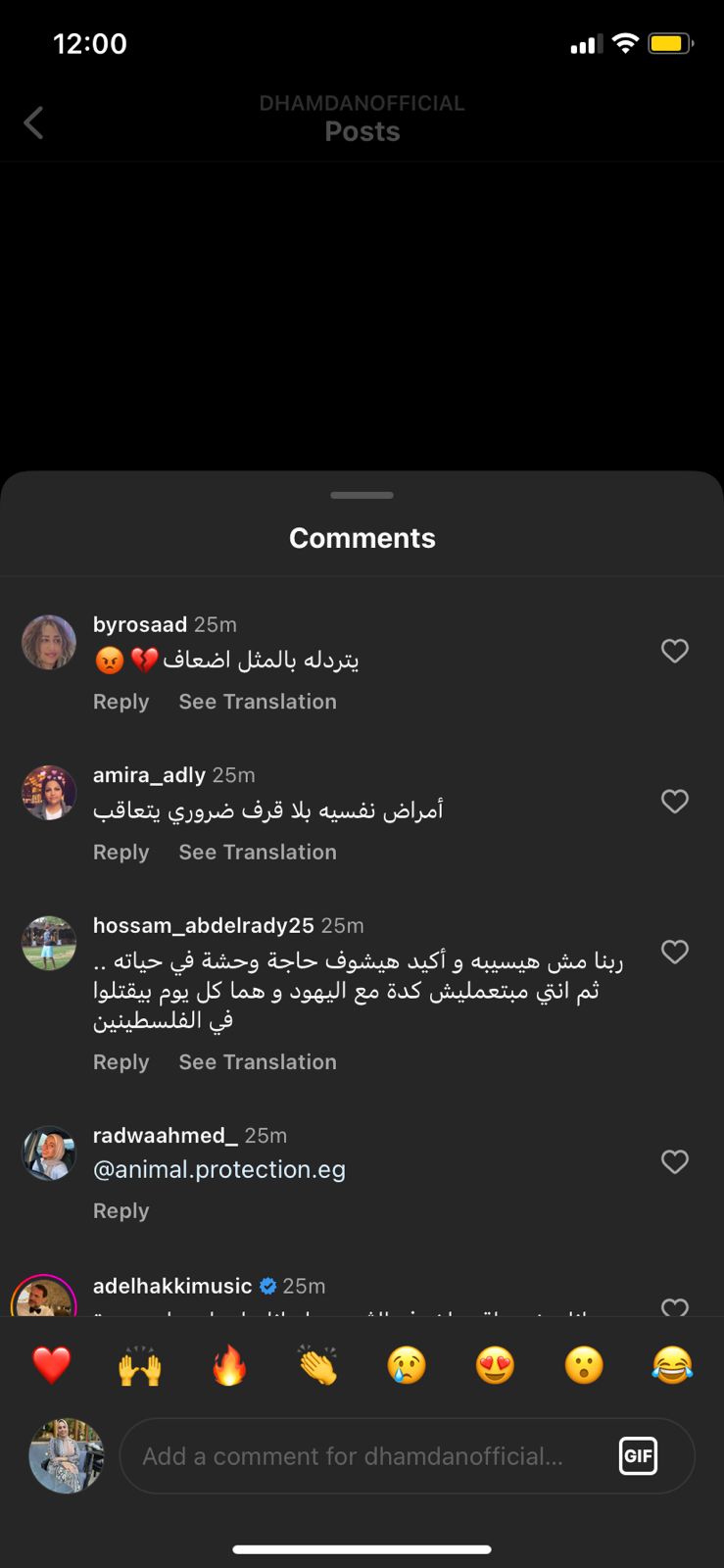Screen dimensions: 724x1568
Task: Open the GIF picker
Action: pyautogui.click(x=638, y=1456)
